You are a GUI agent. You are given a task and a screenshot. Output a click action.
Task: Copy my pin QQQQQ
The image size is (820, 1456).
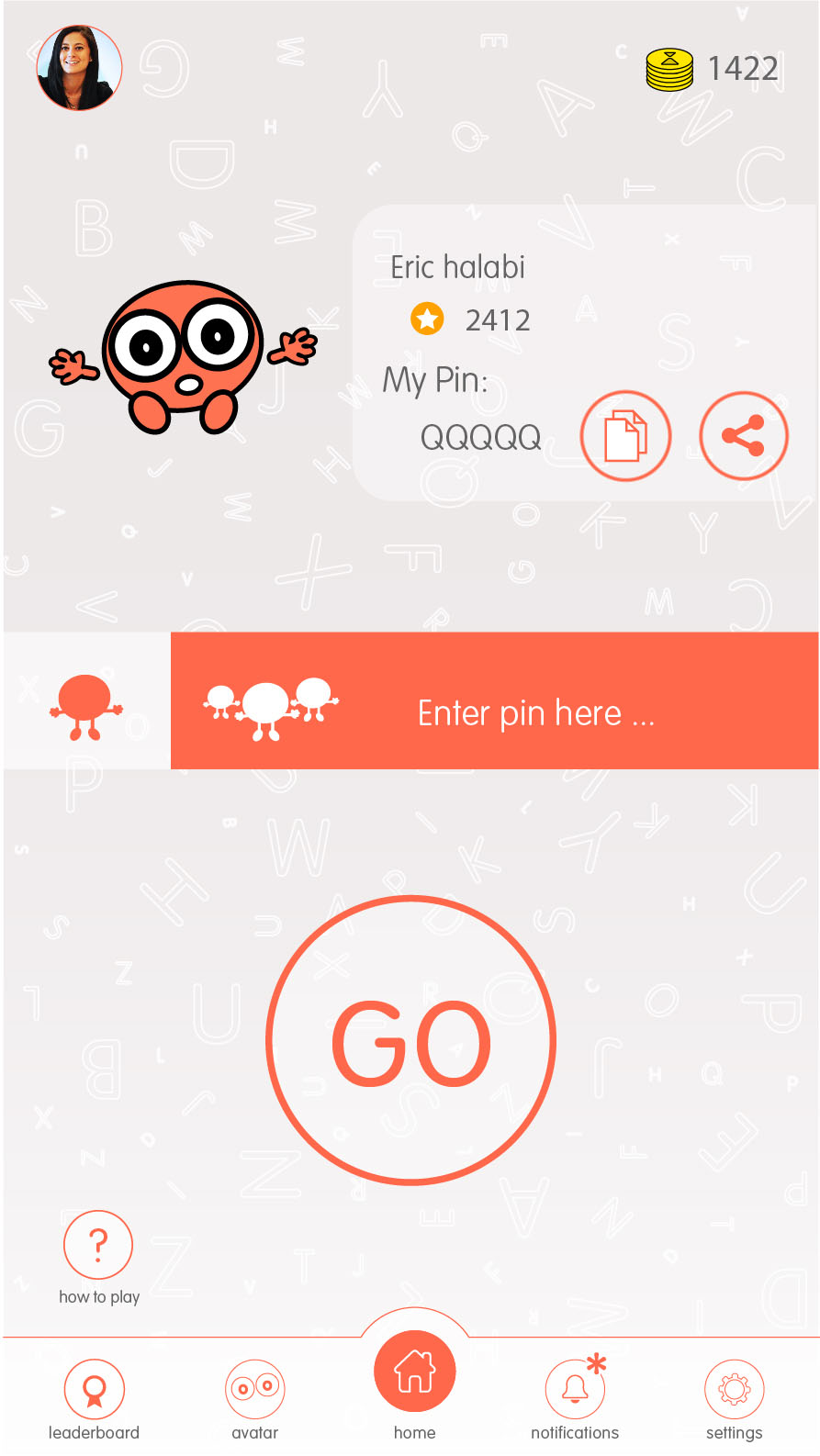coord(625,436)
